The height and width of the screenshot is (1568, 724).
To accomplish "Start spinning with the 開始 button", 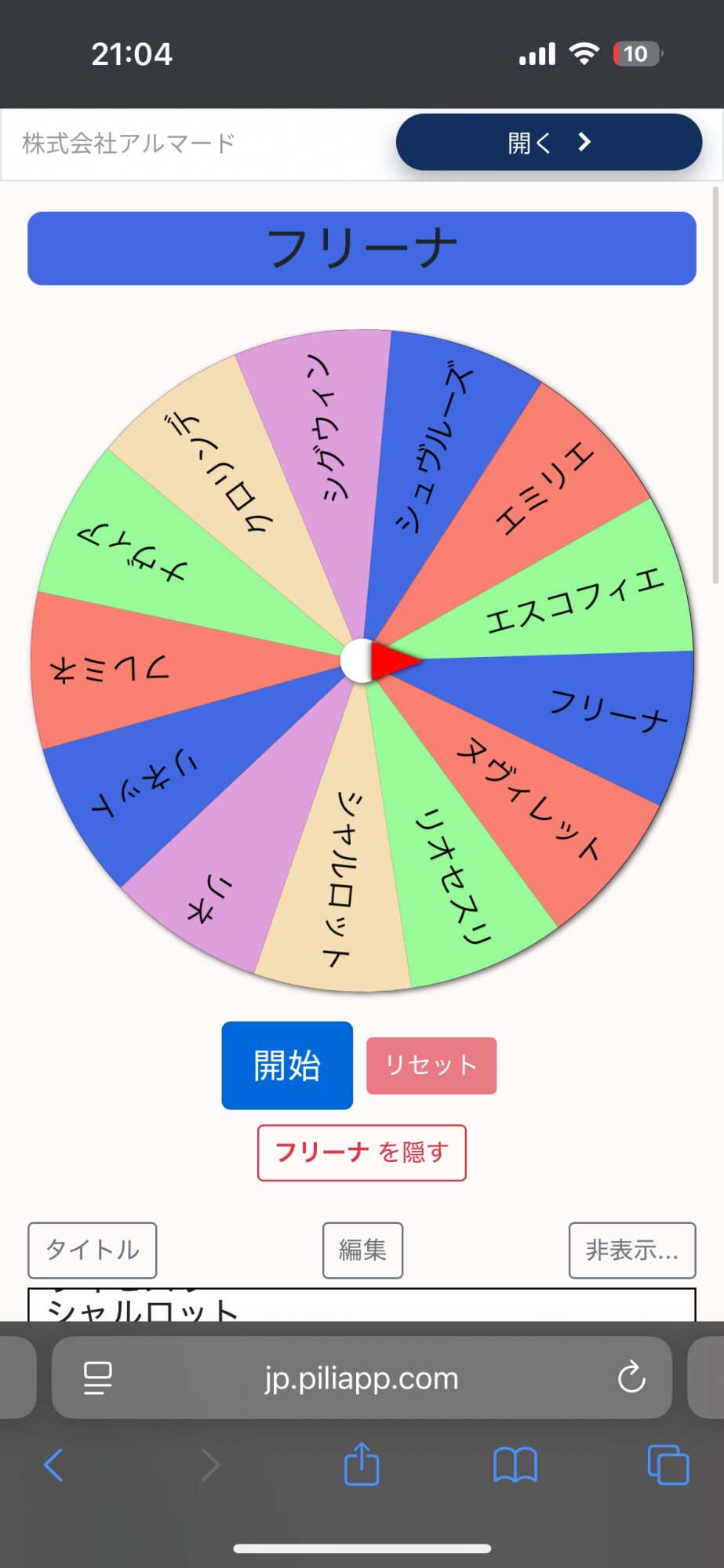I will pos(287,1065).
